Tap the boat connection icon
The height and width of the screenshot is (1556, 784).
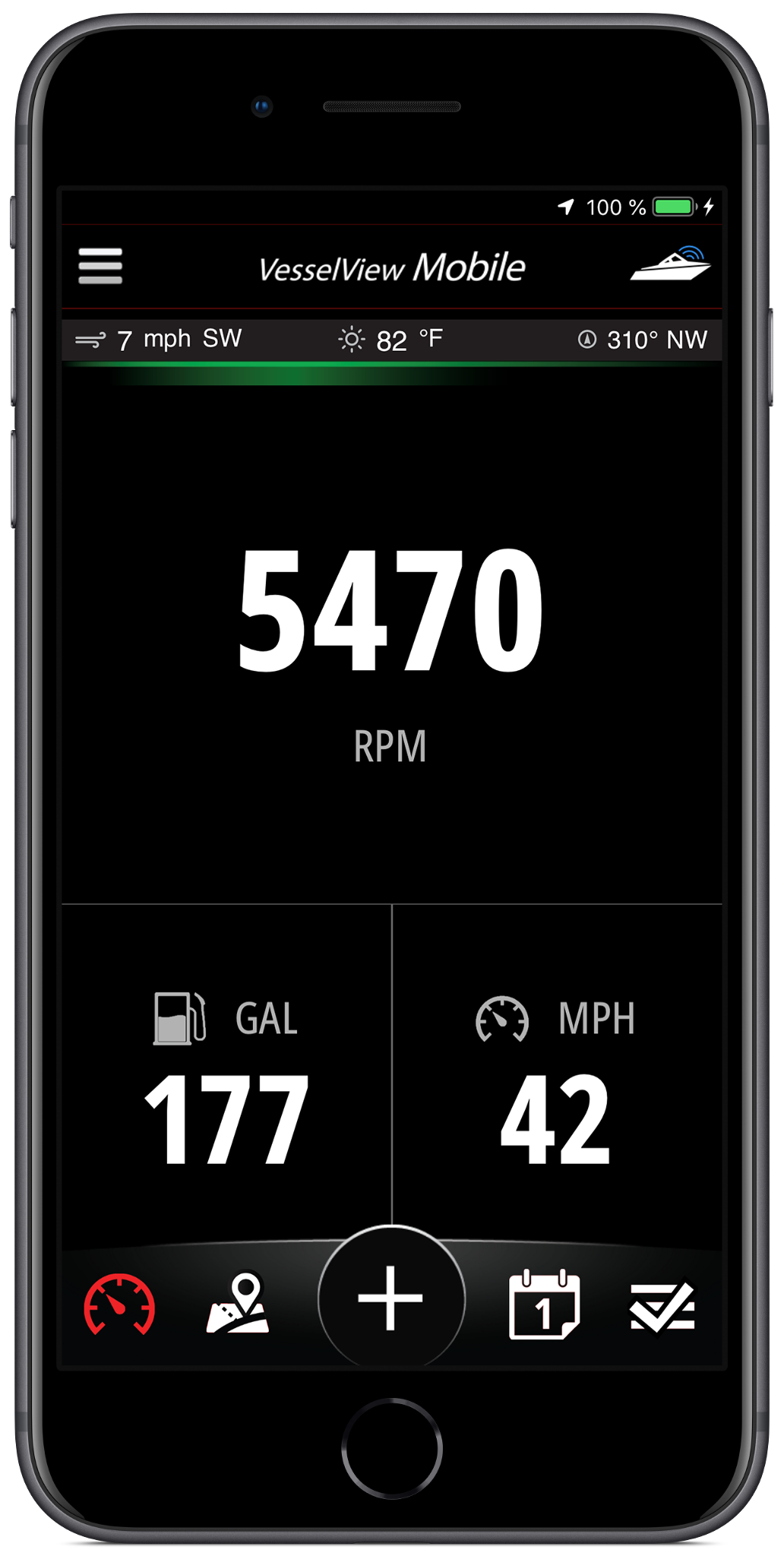point(670,263)
